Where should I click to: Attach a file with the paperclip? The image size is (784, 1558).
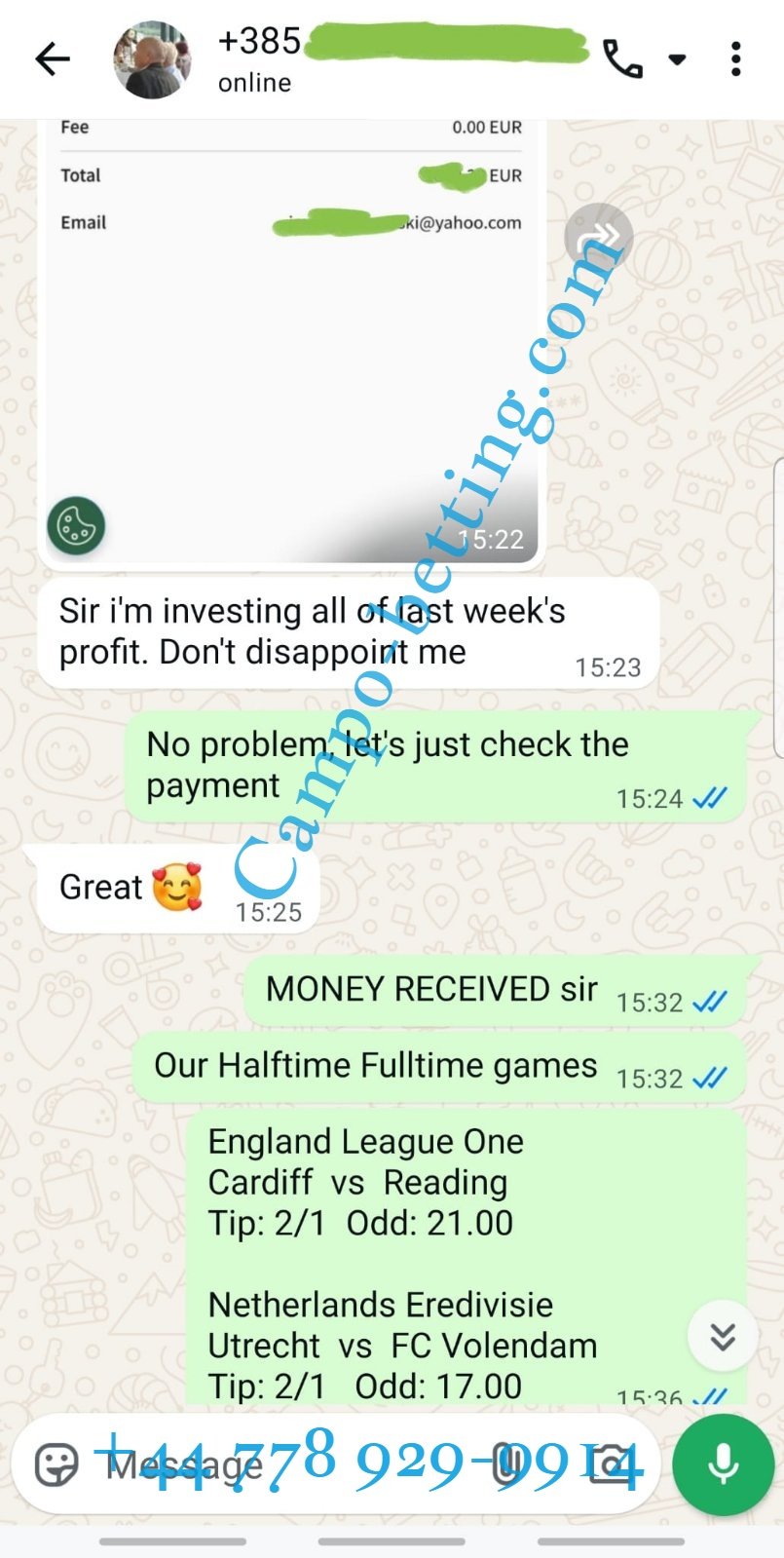(x=505, y=1464)
